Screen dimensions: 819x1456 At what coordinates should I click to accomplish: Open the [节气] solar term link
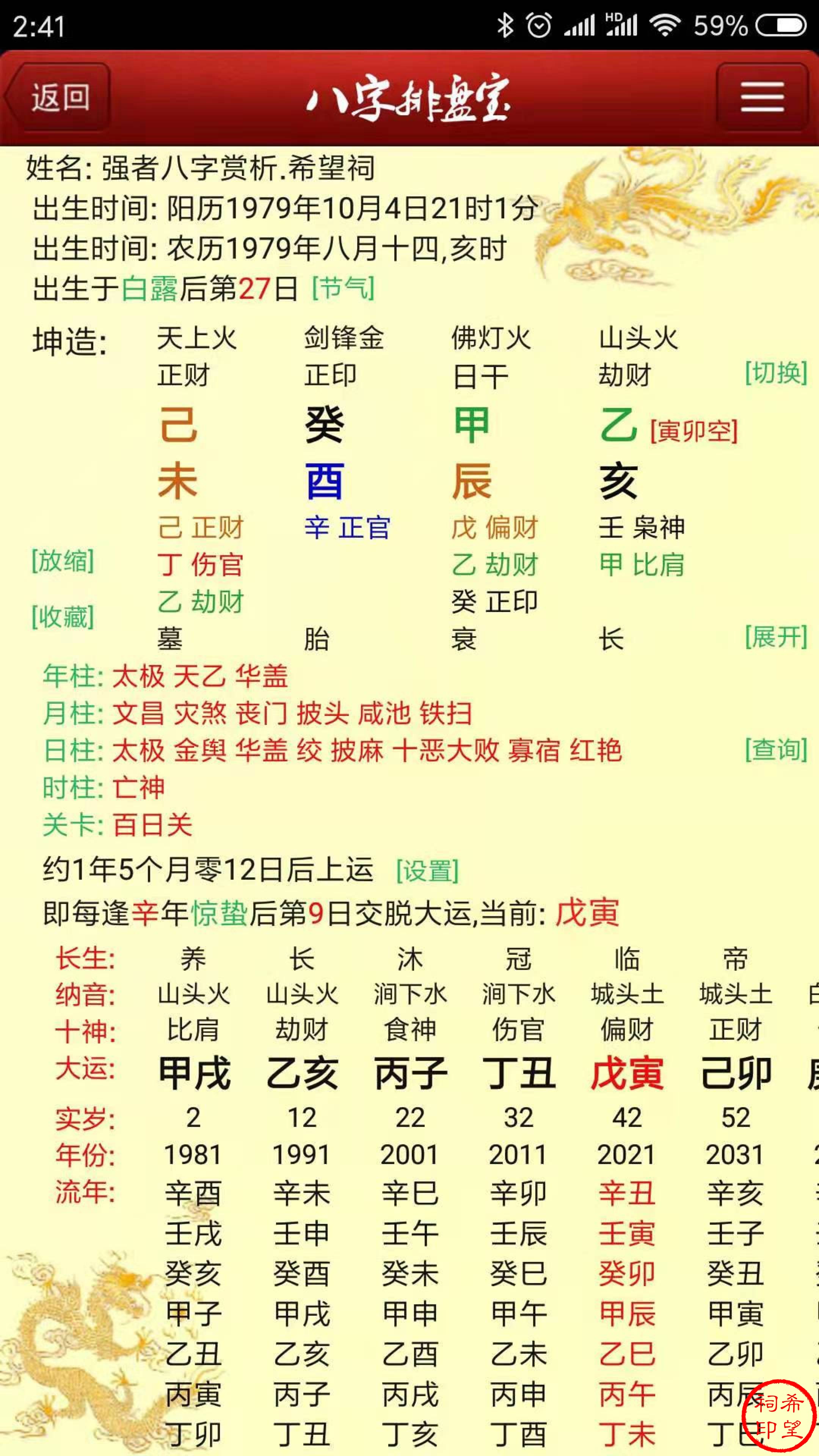click(343, 288)
